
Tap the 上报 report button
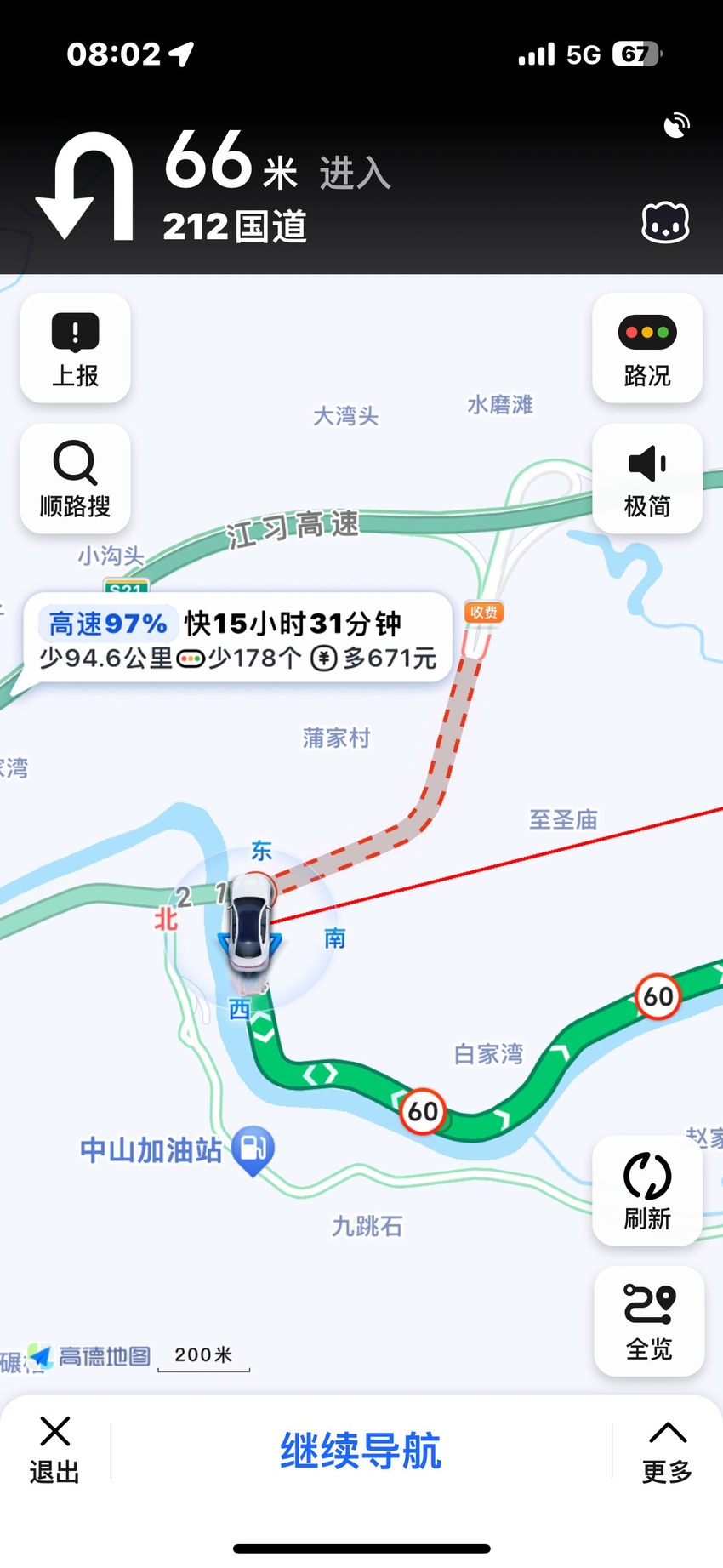tap(75, 348)
